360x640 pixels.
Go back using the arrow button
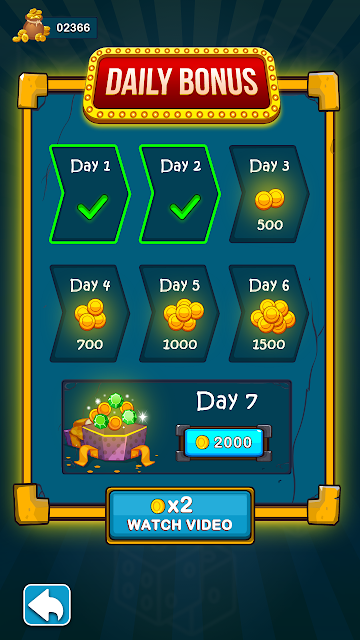click(x=47, y=605)
